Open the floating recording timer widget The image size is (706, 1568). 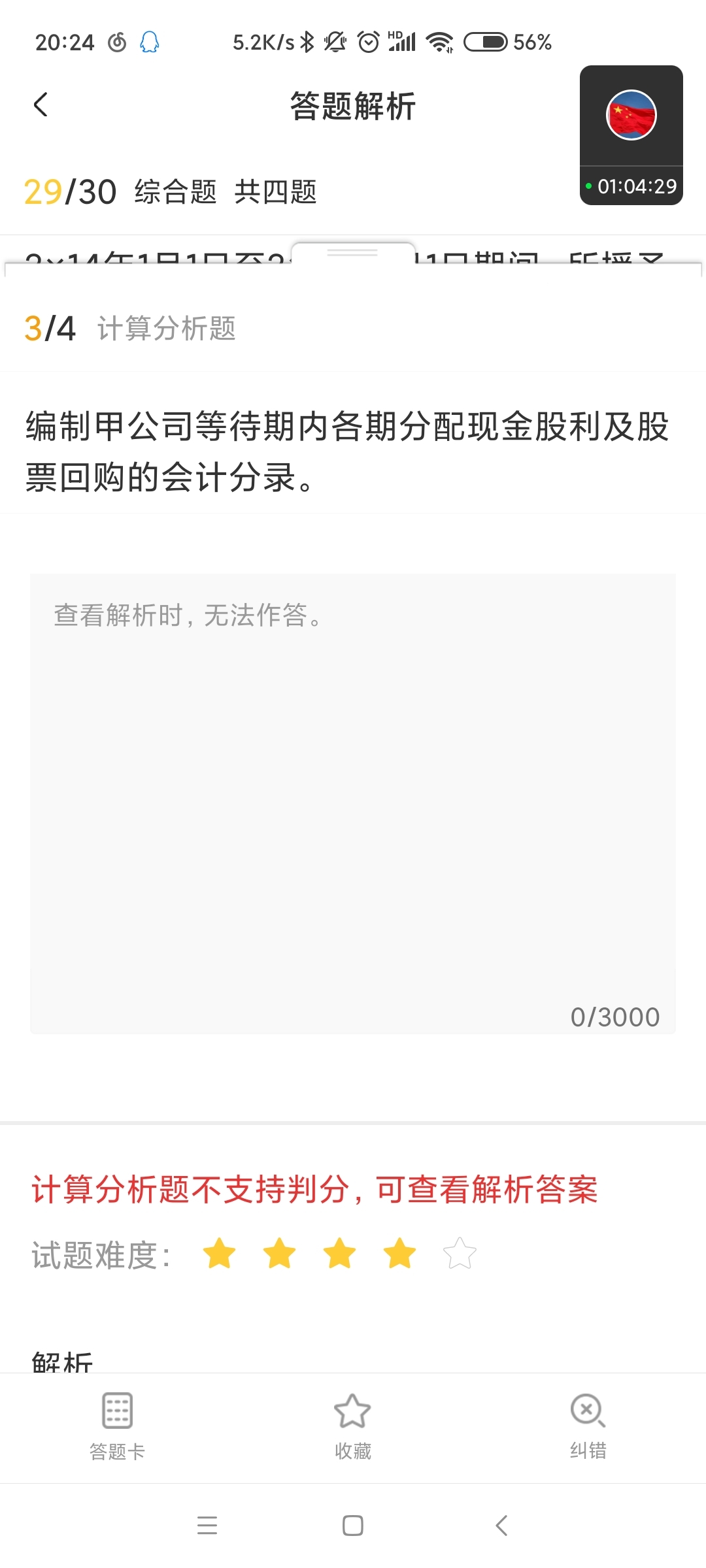point(631,135)
